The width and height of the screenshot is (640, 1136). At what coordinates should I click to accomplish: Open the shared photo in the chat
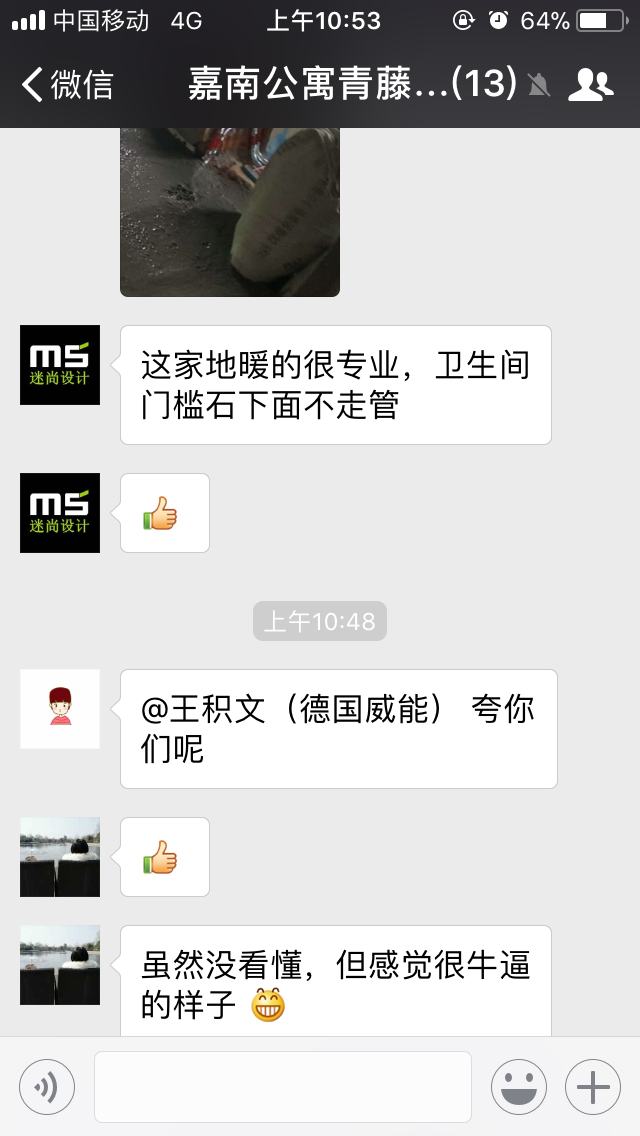[x=230, y=212]
